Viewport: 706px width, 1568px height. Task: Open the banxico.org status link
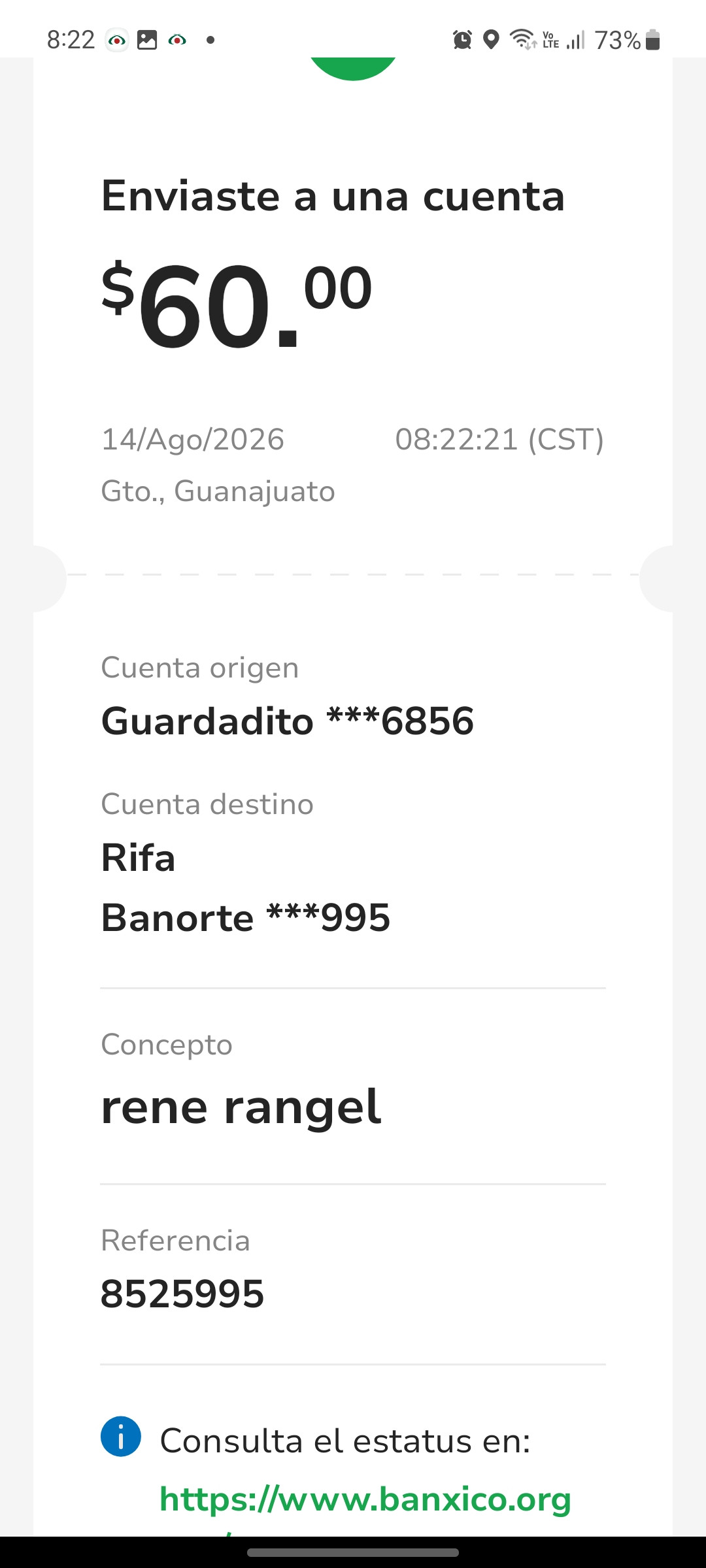click(365, 1500)
